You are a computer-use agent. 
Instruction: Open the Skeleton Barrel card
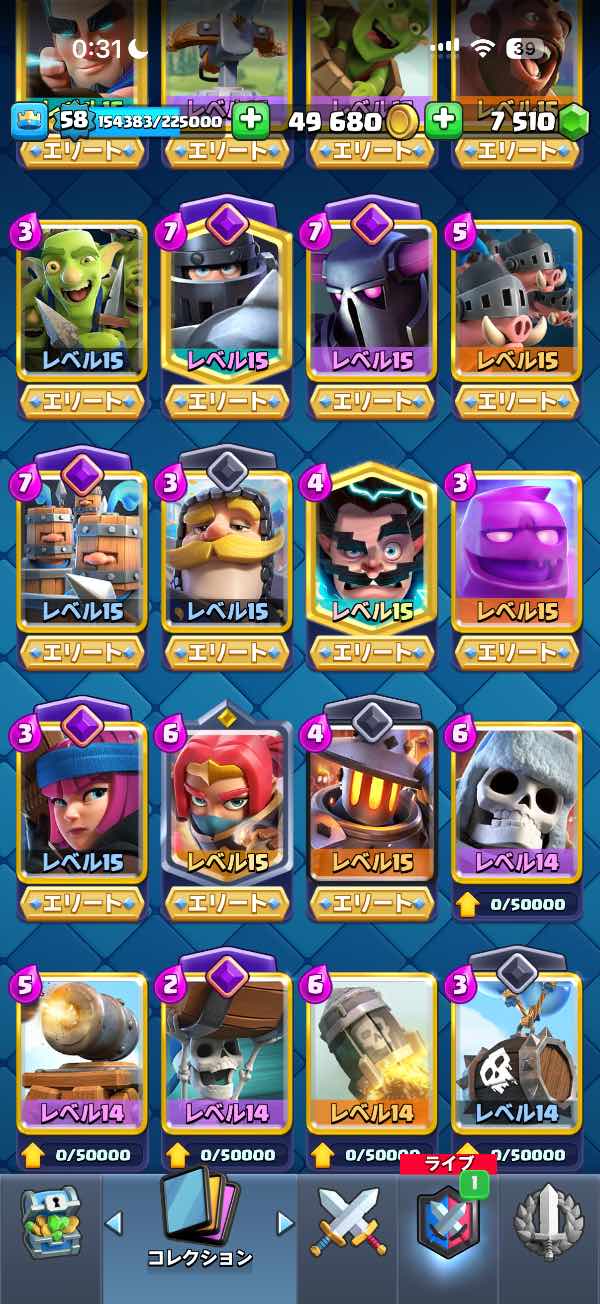tap(516, 1051)
